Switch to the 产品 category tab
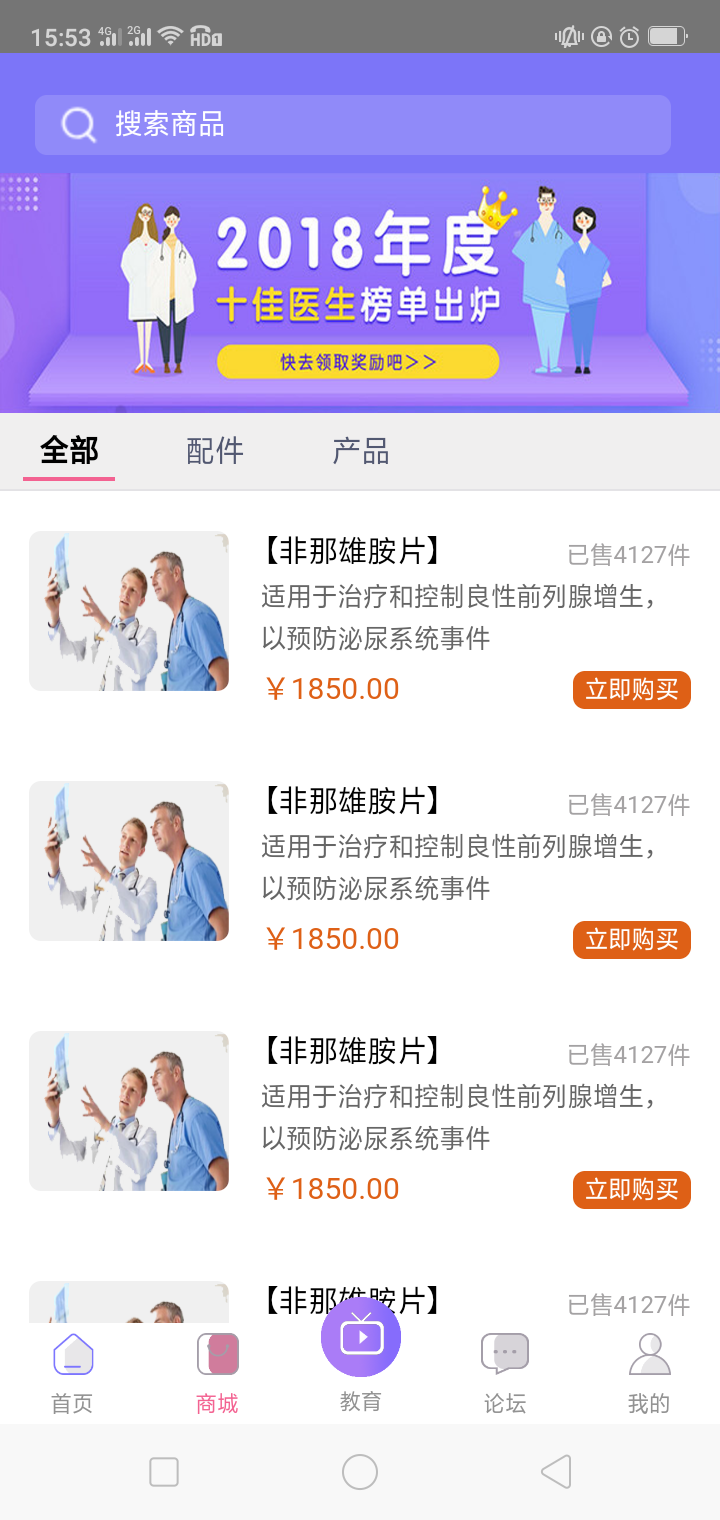720x1520 pixels. point(360,451)
